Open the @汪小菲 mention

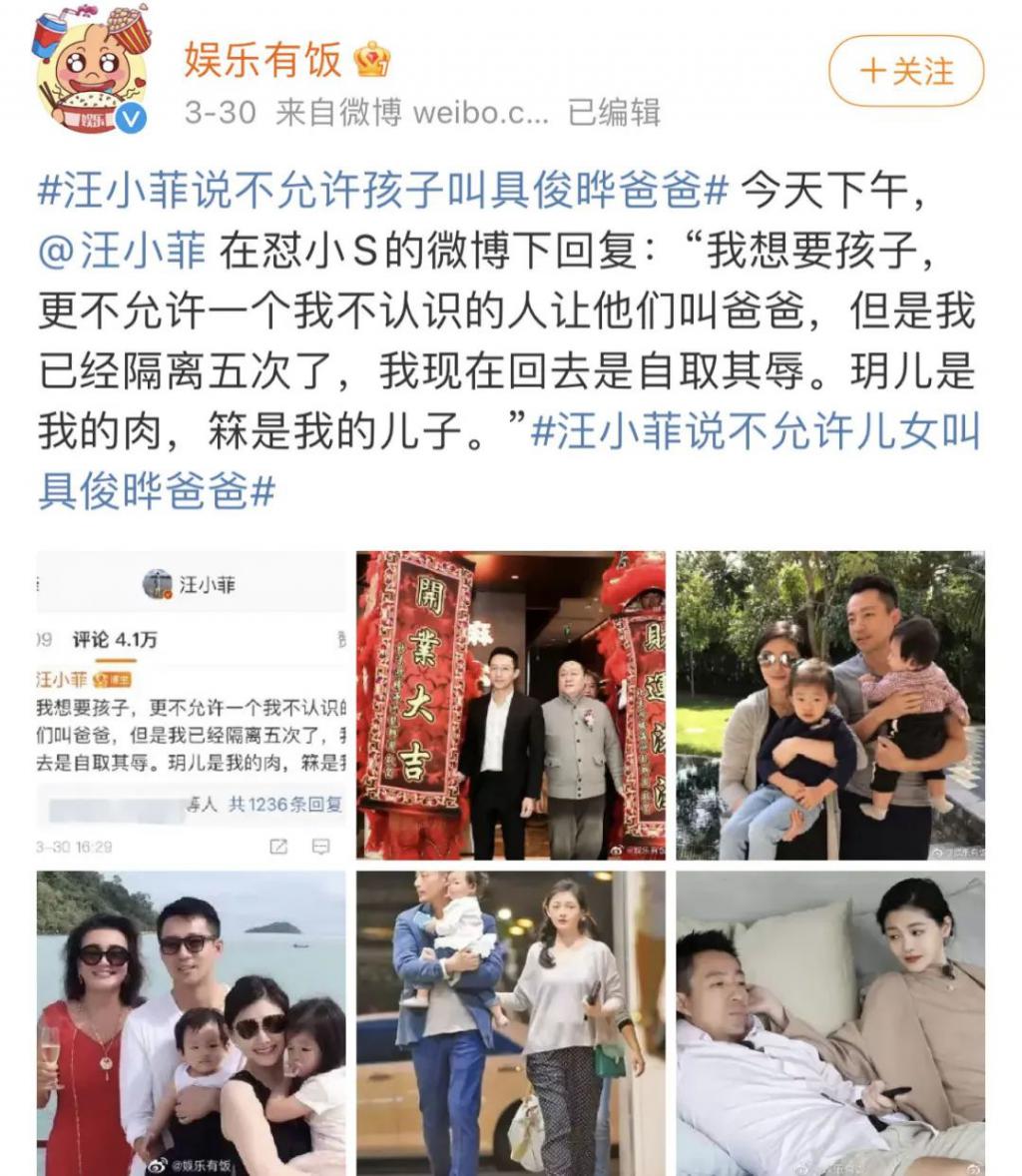122,252
